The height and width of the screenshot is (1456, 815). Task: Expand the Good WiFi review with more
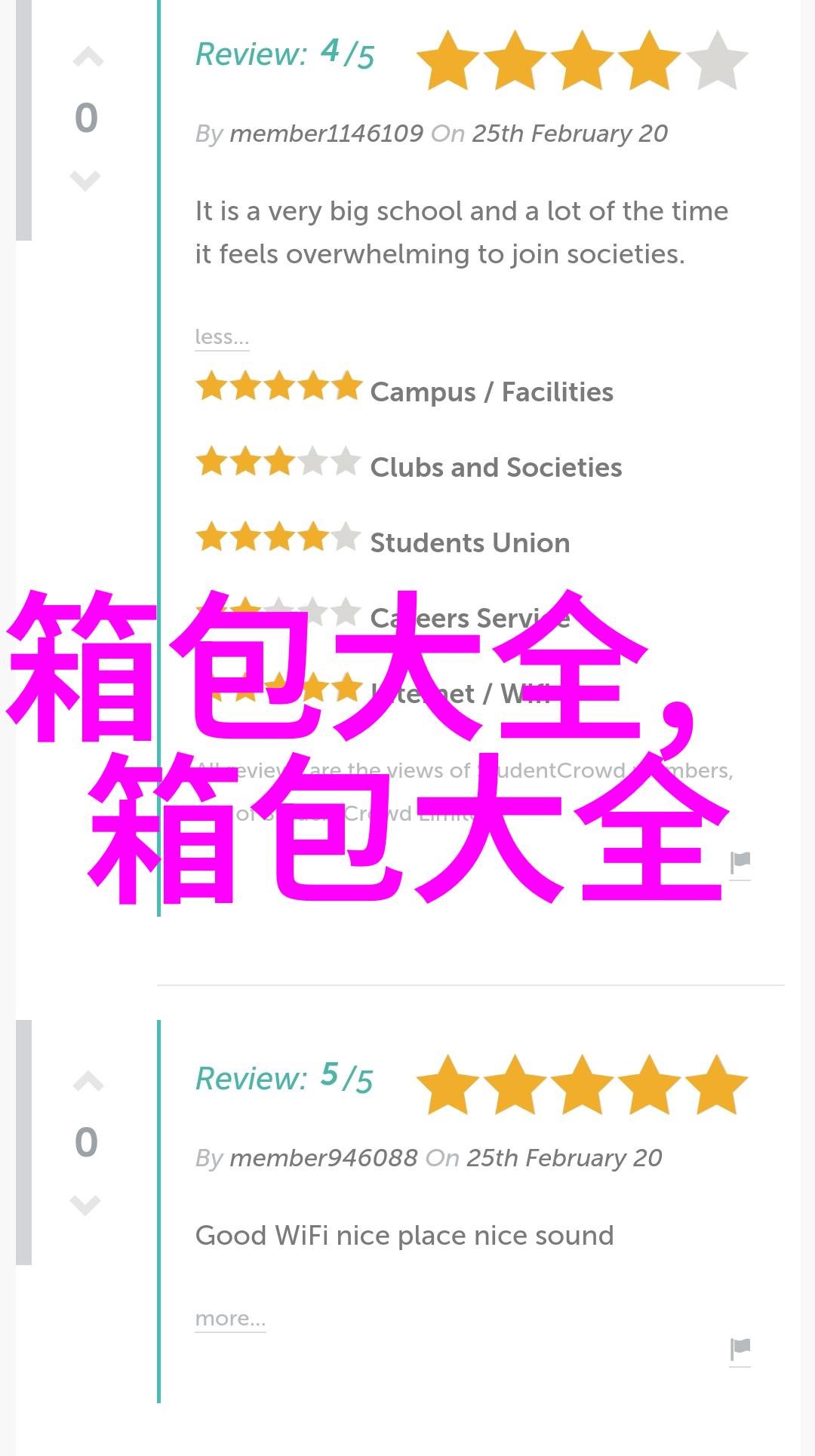pyautogui.click(x=230, y=1318)
